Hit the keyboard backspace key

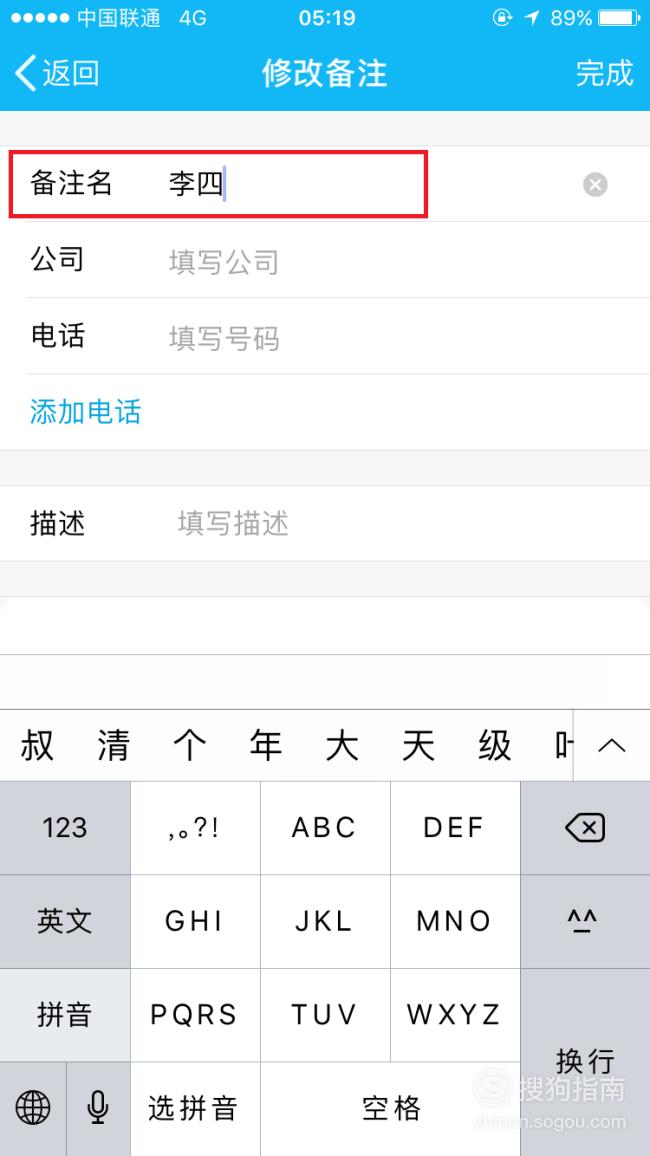585,828
